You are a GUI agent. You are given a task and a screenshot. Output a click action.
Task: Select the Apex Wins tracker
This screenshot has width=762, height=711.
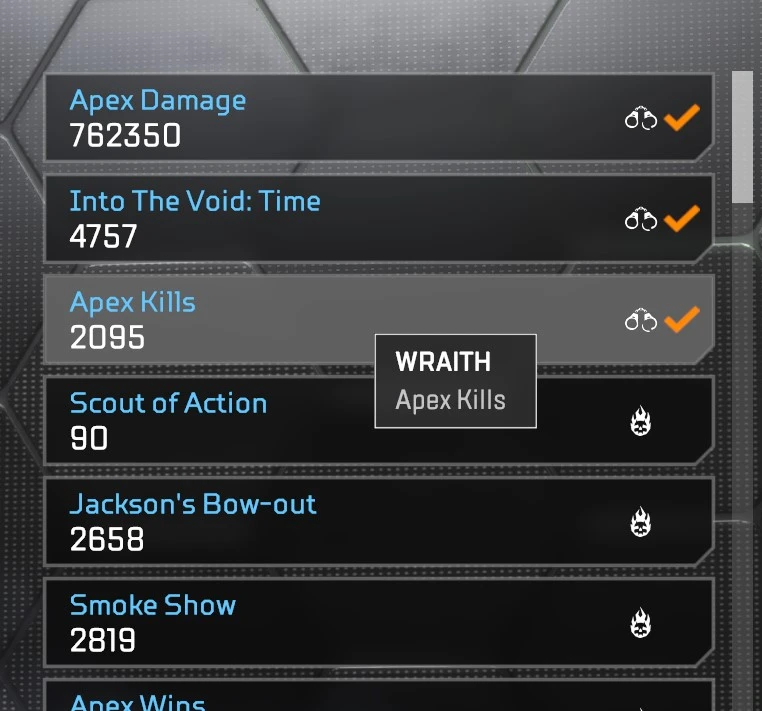pyautogui.click(x=378, y=698)
